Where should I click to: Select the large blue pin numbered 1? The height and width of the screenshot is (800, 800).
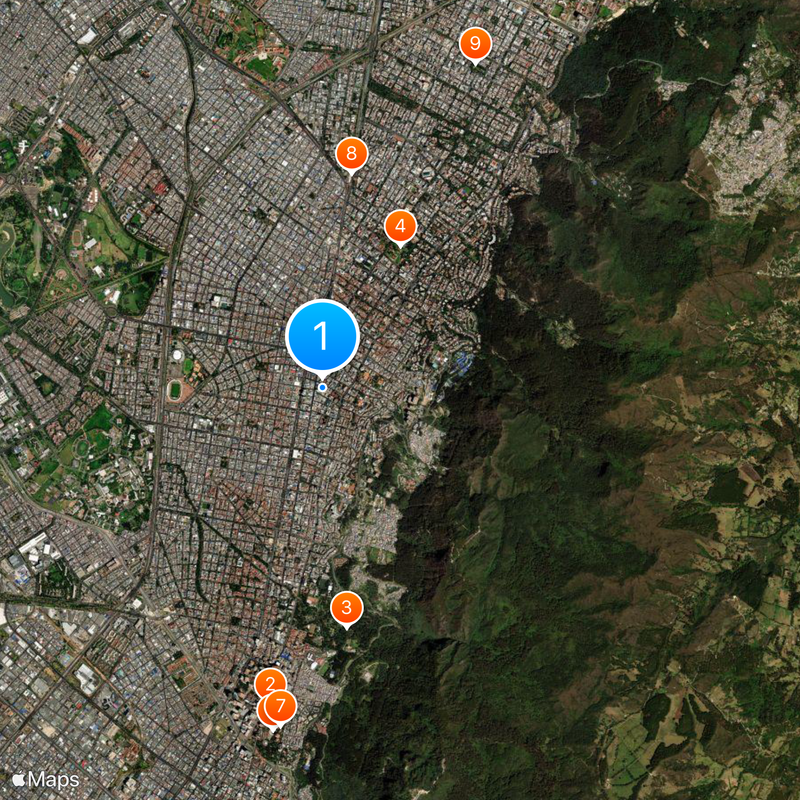pos(322,337)
